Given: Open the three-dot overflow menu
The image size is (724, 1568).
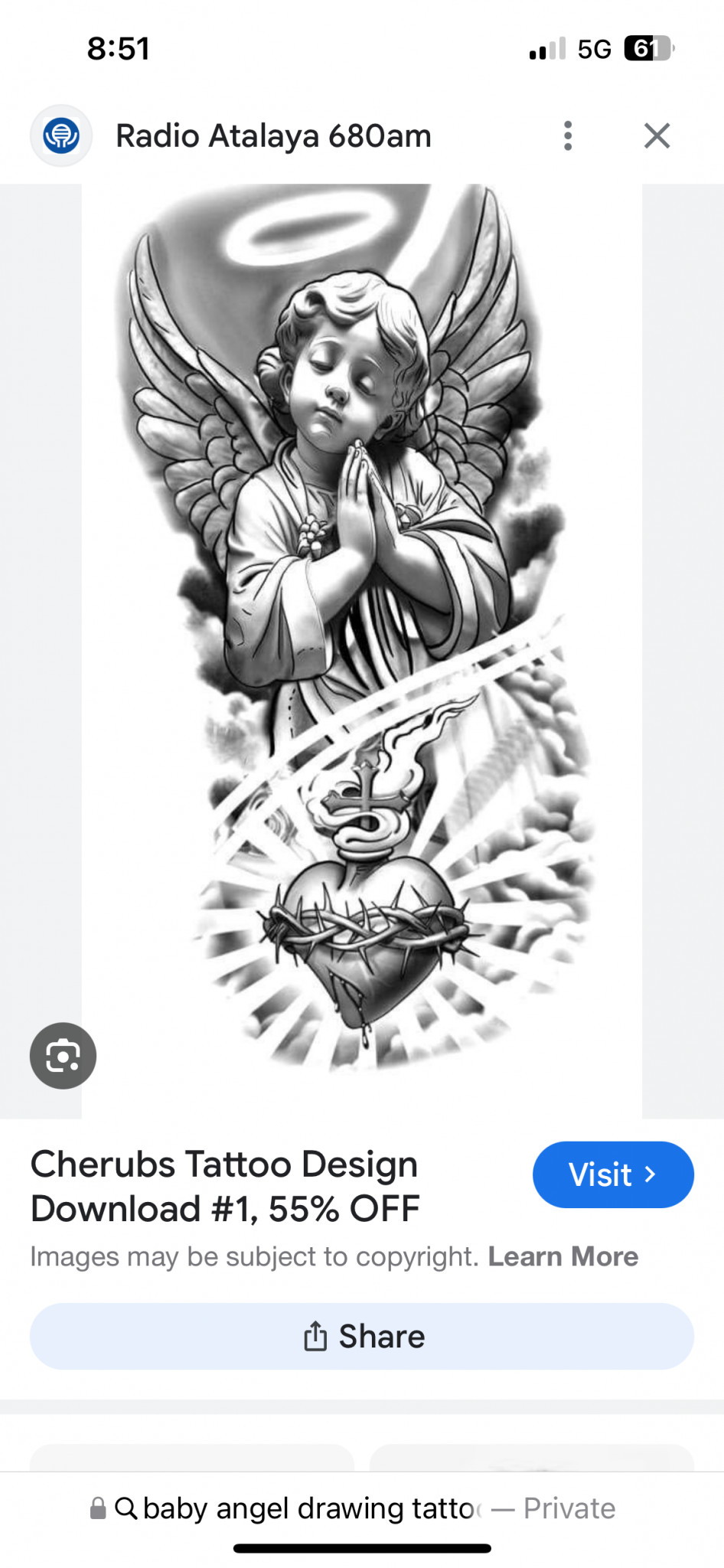Looking at the screenshot, I should pyautogui.click(x=567, y=136).
